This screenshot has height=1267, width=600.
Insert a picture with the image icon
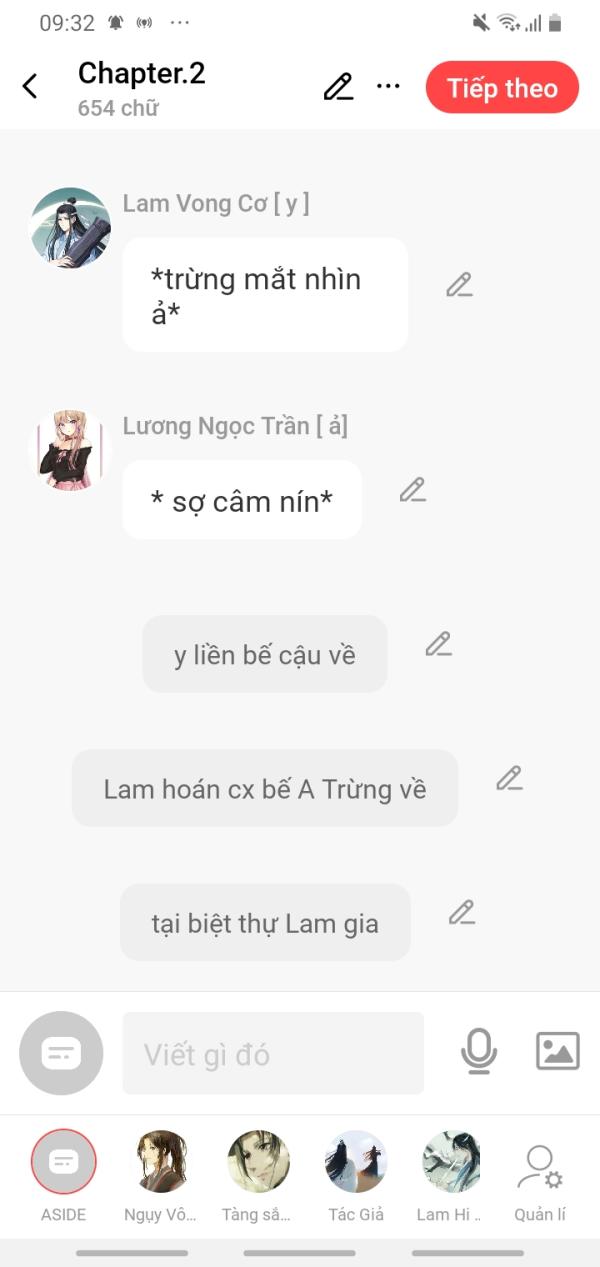(557, 1052)
